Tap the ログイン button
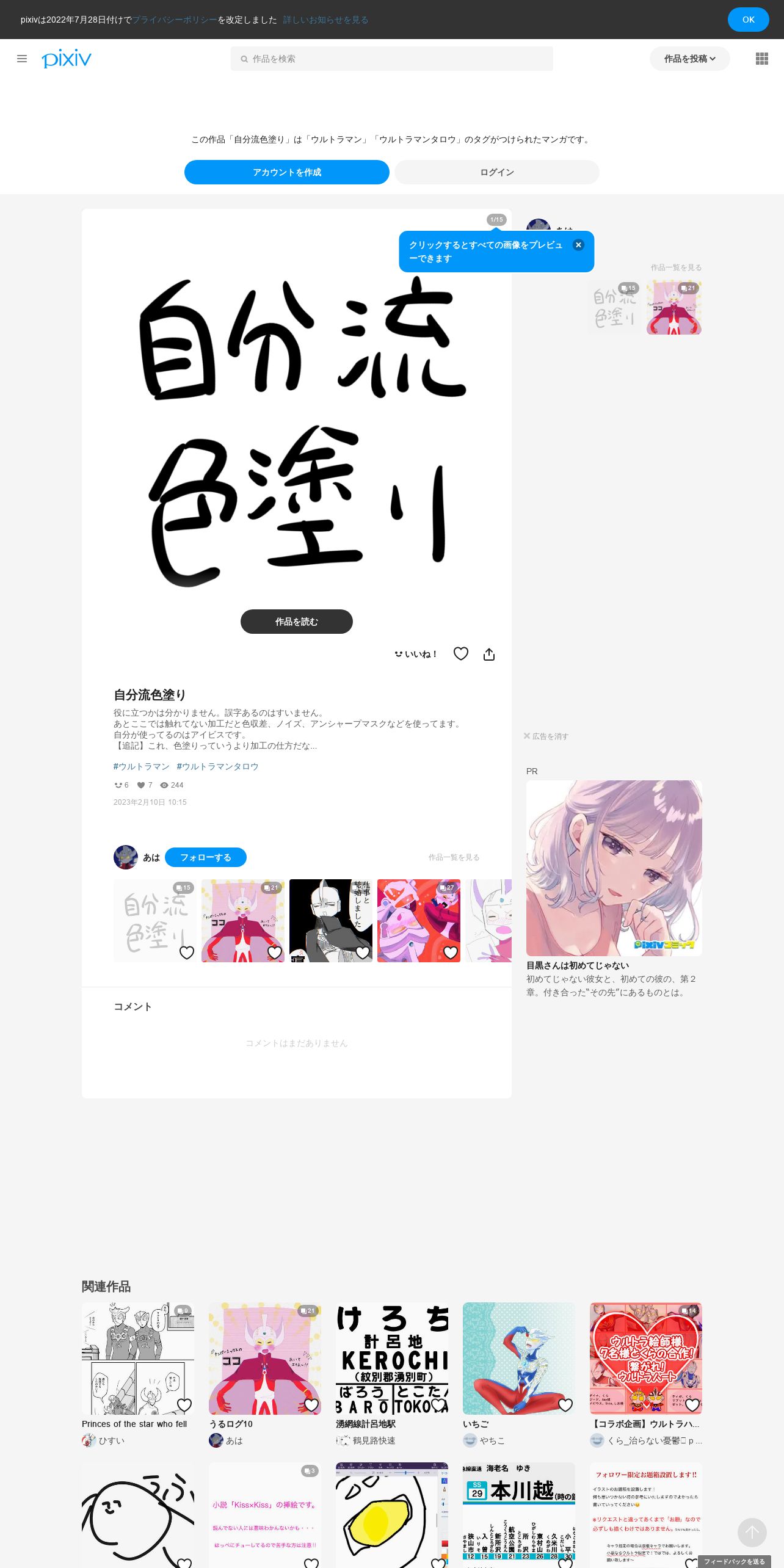The image size is (784, 1568). click(x=496, y=172)
